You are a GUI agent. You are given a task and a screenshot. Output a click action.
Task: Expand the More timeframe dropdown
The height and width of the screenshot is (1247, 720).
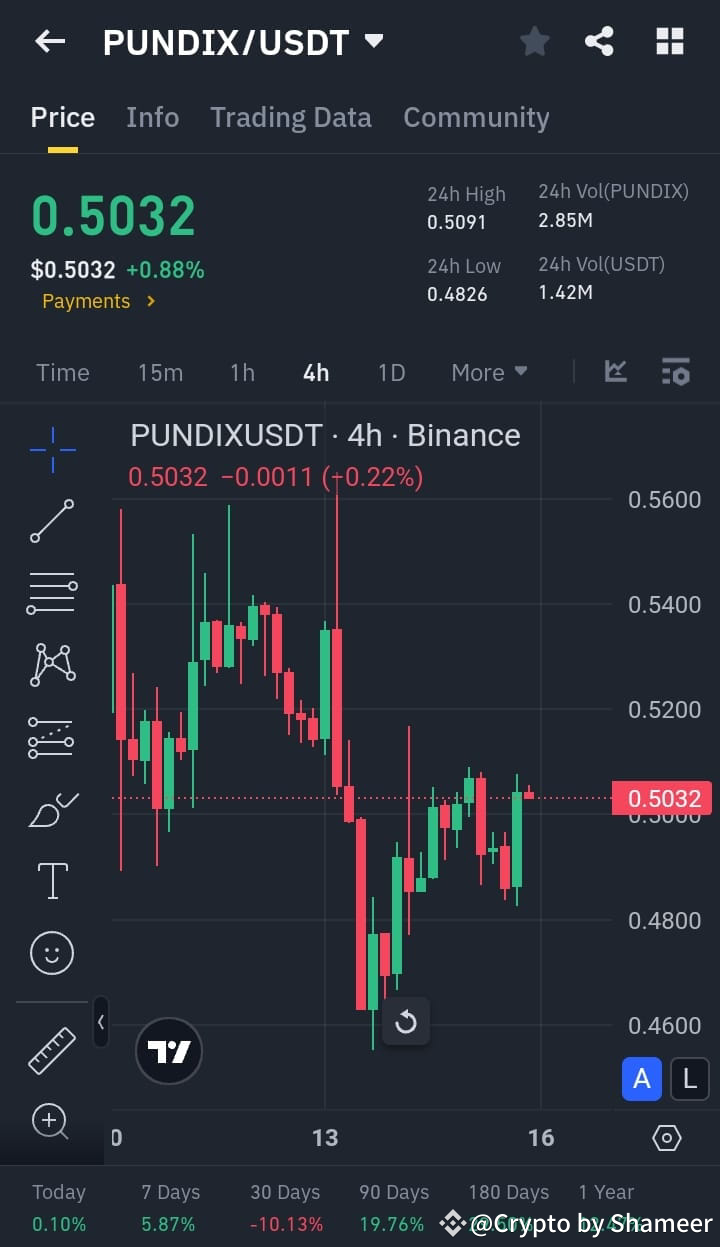click(488, 372)
